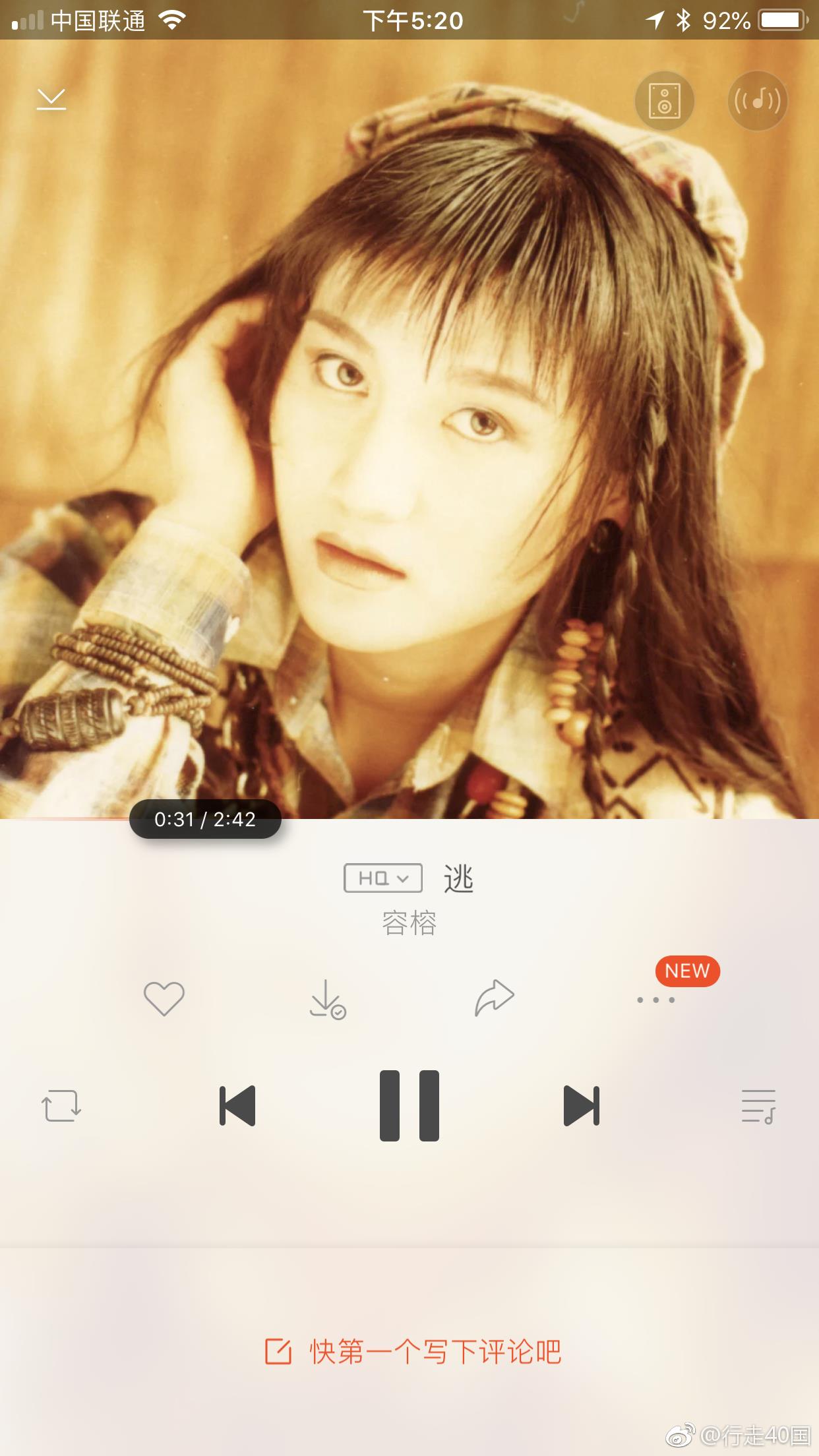Open the playlist queue
819x1456 pixels.
[x=758, y=1106]
